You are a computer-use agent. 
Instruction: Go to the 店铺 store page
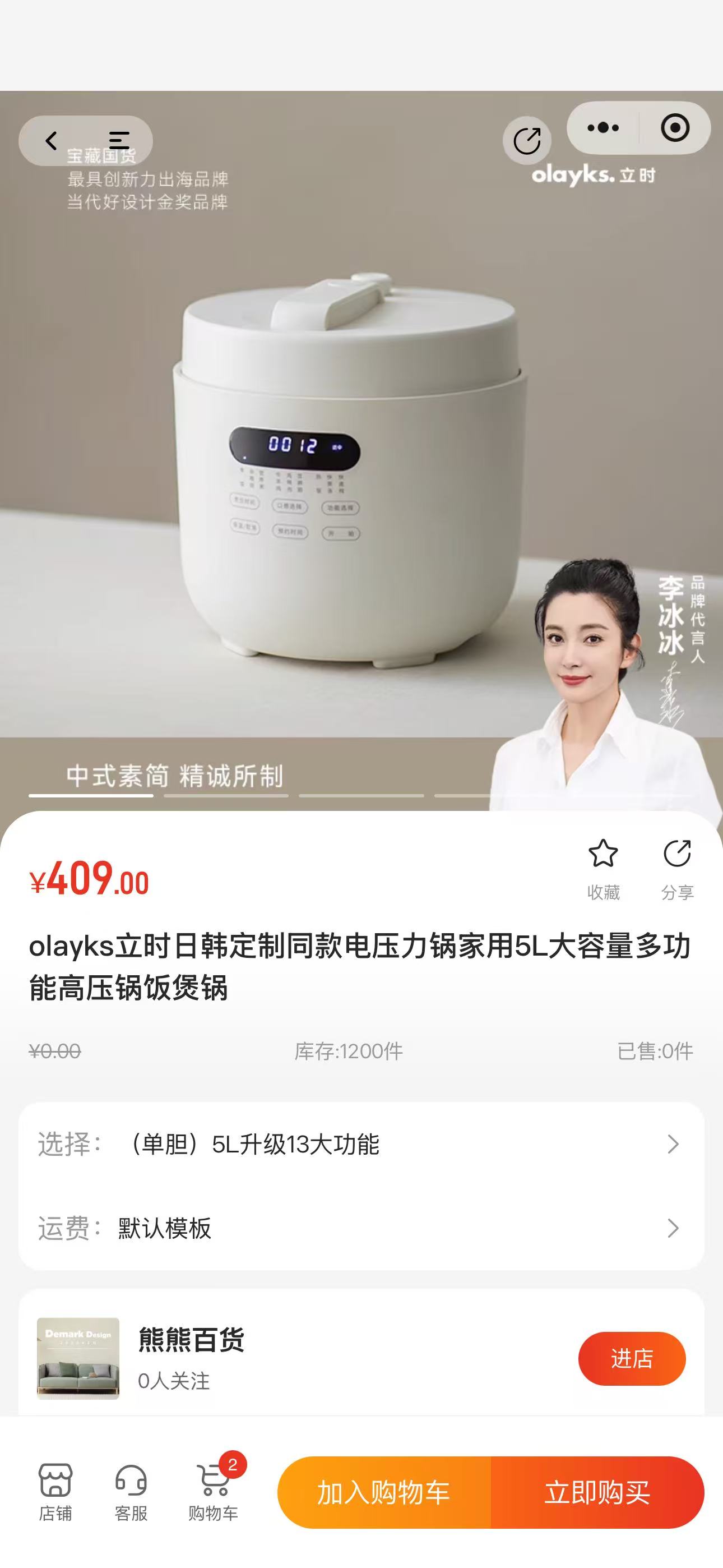55,1492
